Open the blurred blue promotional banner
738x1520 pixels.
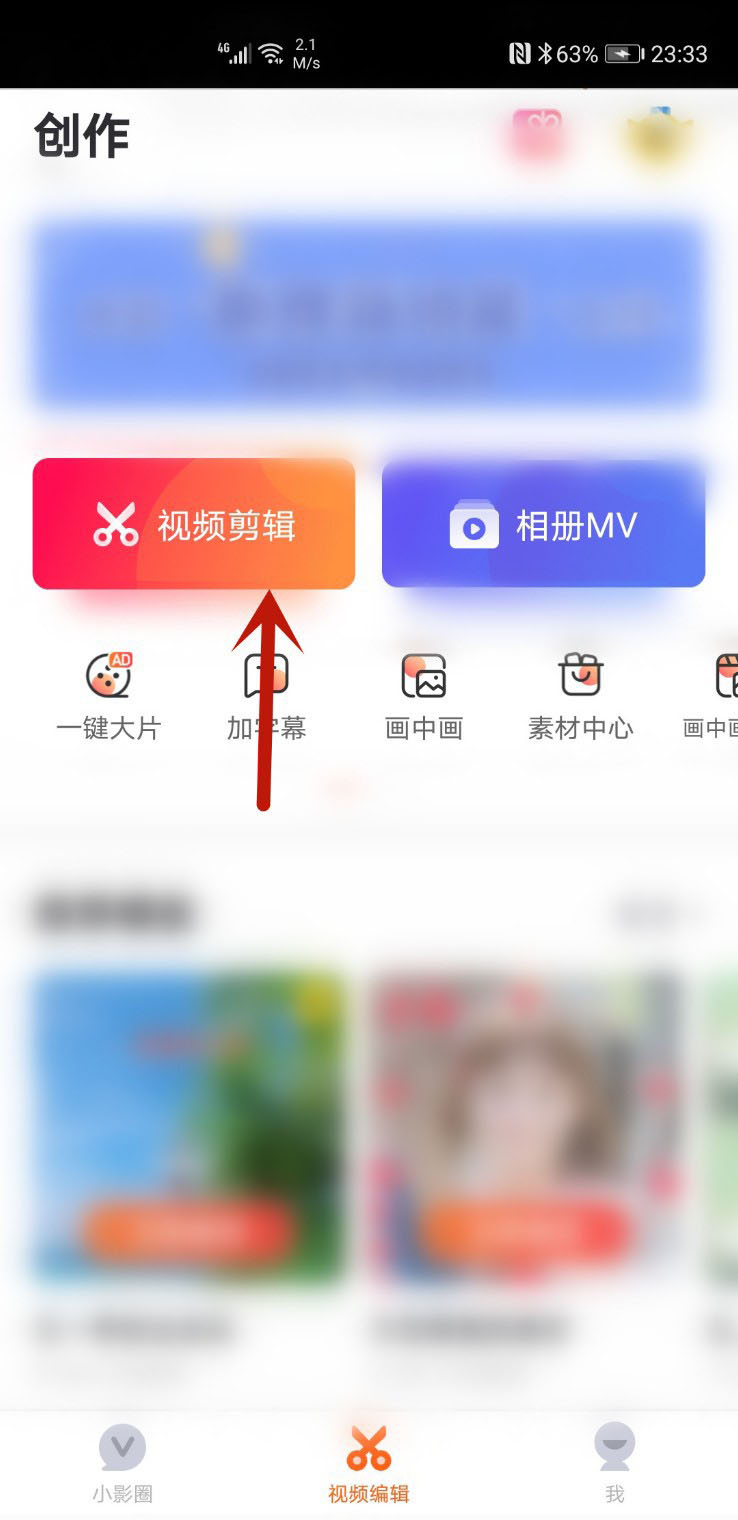[368, 312]
